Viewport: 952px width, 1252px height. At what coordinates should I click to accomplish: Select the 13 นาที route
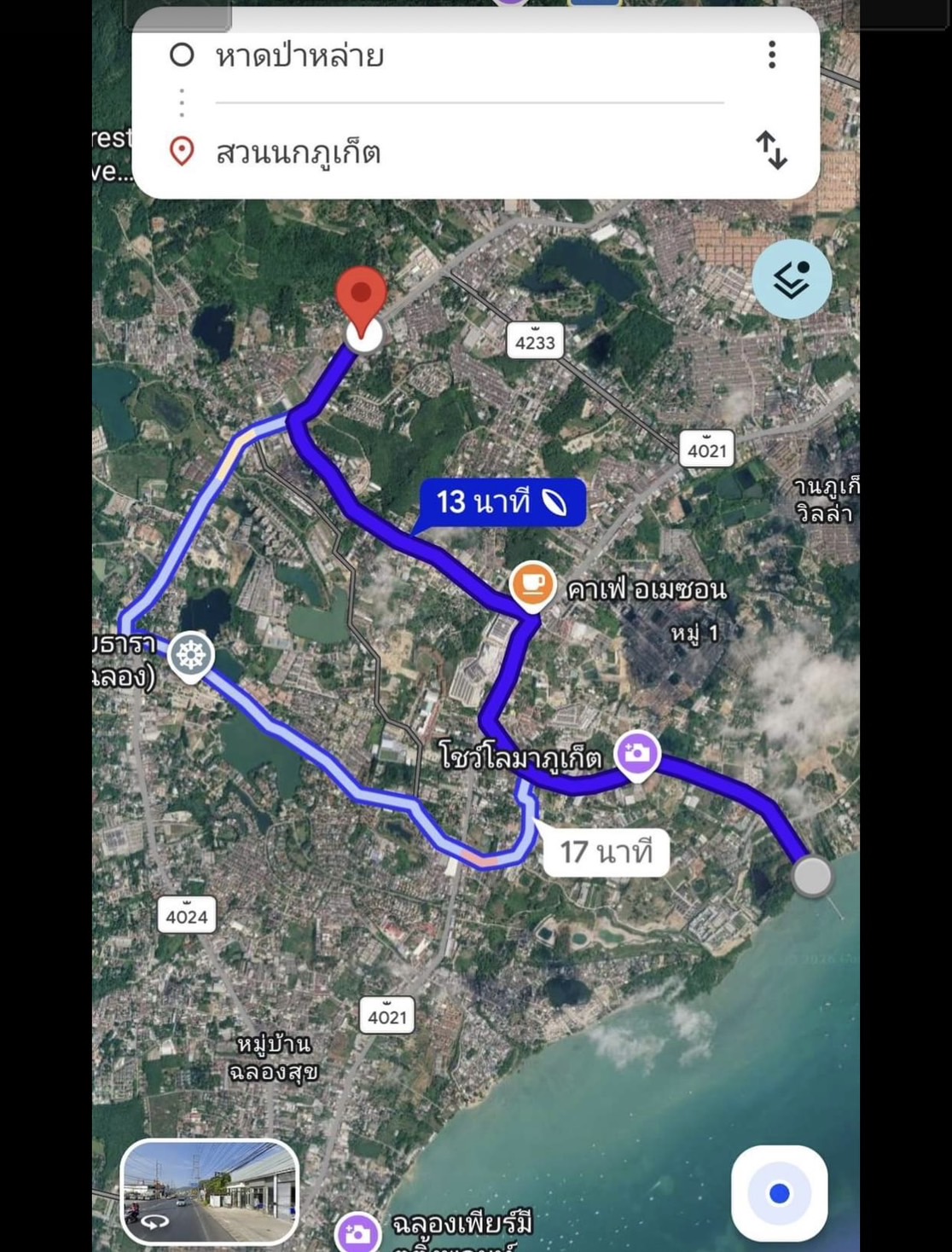[x=502, y=502]
